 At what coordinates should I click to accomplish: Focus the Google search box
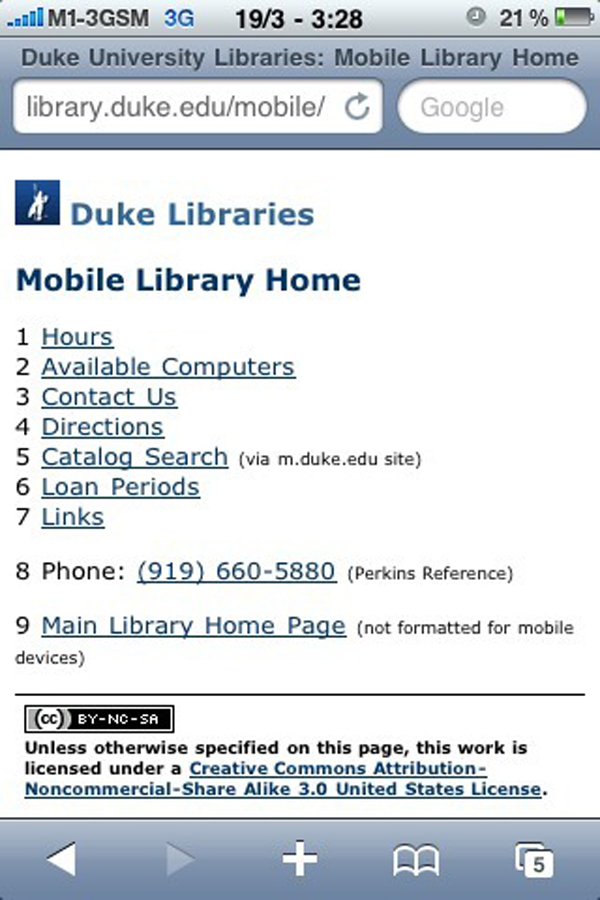(x=490, y=107)
